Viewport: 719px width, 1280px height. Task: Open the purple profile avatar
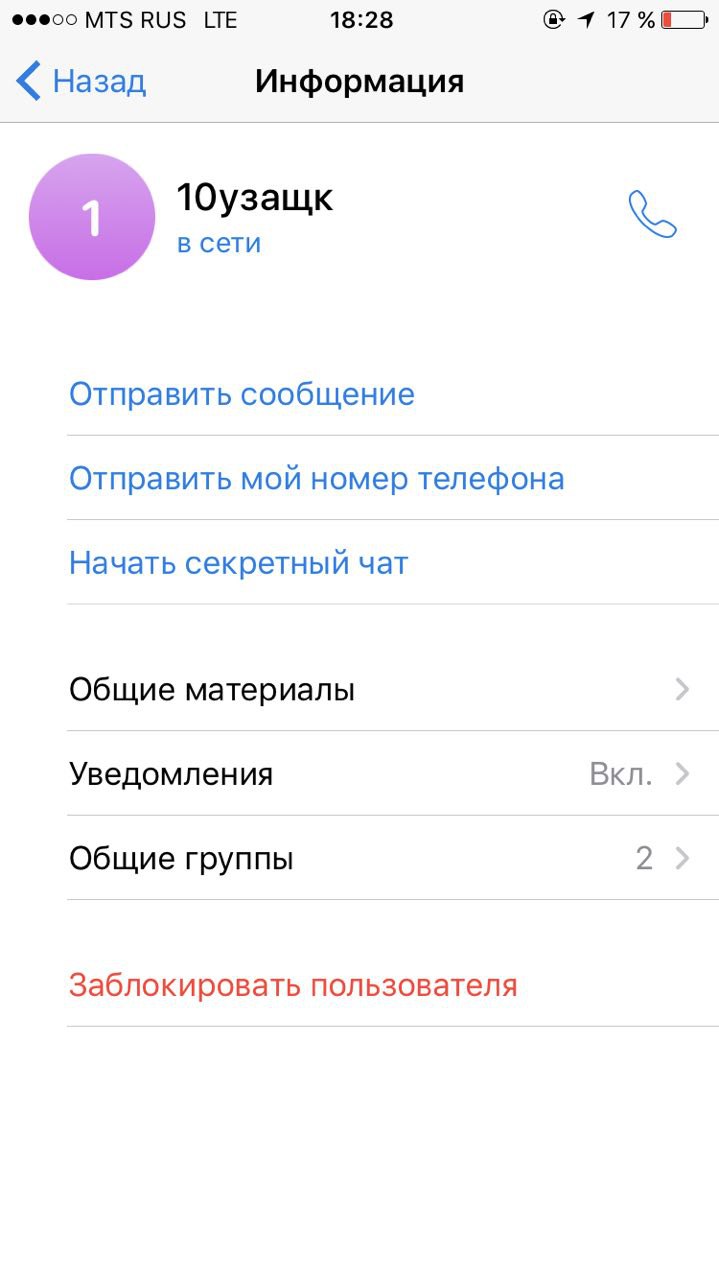click(x=92, y=217)
